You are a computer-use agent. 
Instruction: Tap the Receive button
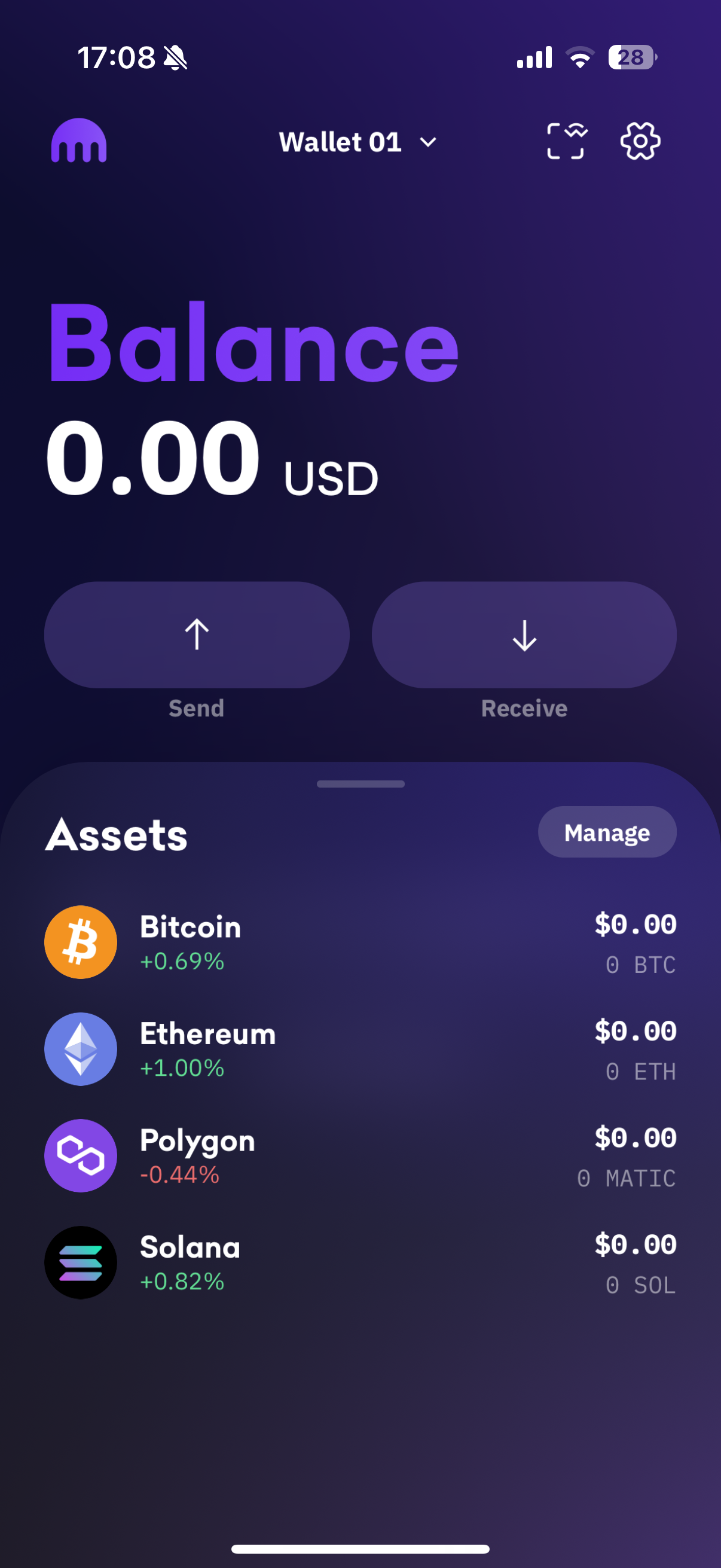[524, 635]
